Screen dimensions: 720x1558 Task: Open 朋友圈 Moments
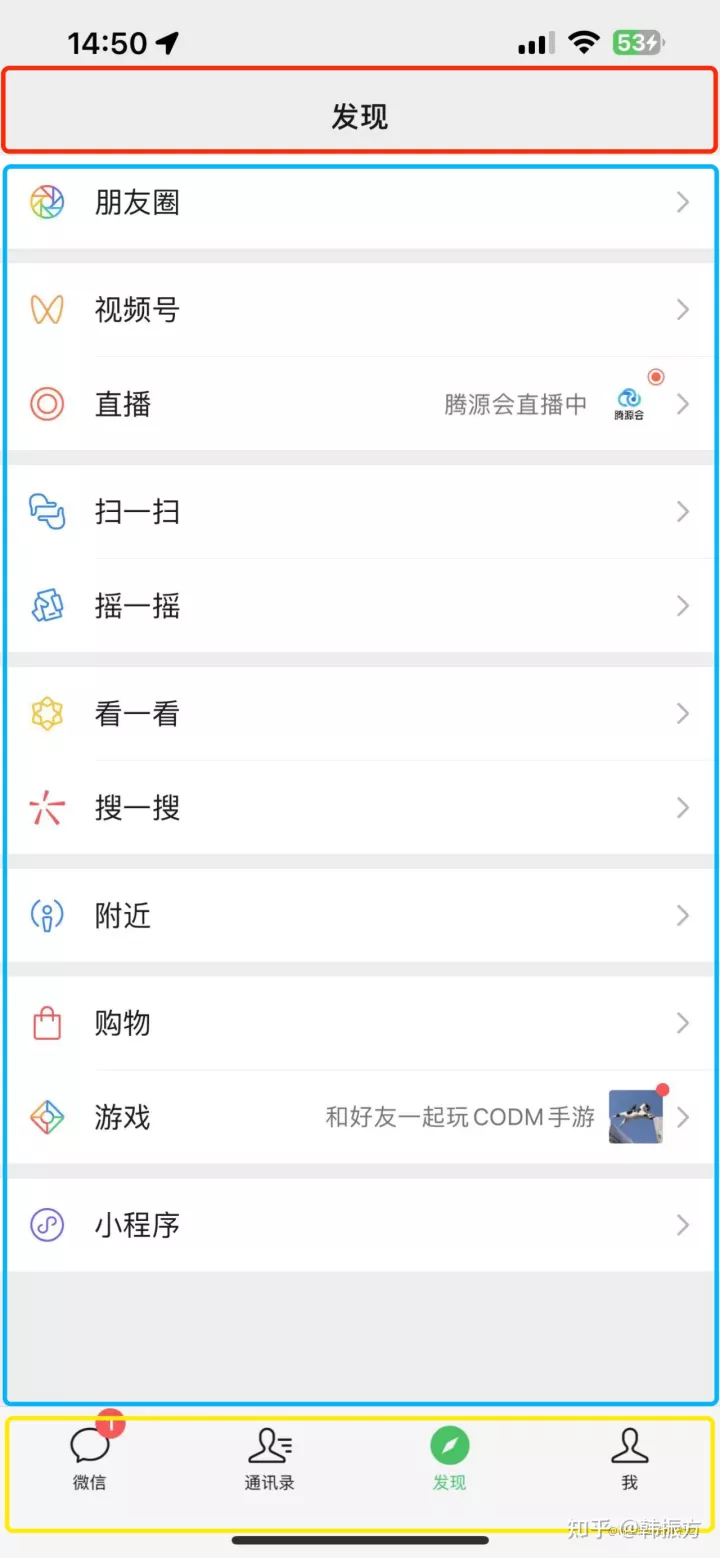pos(360,203)
